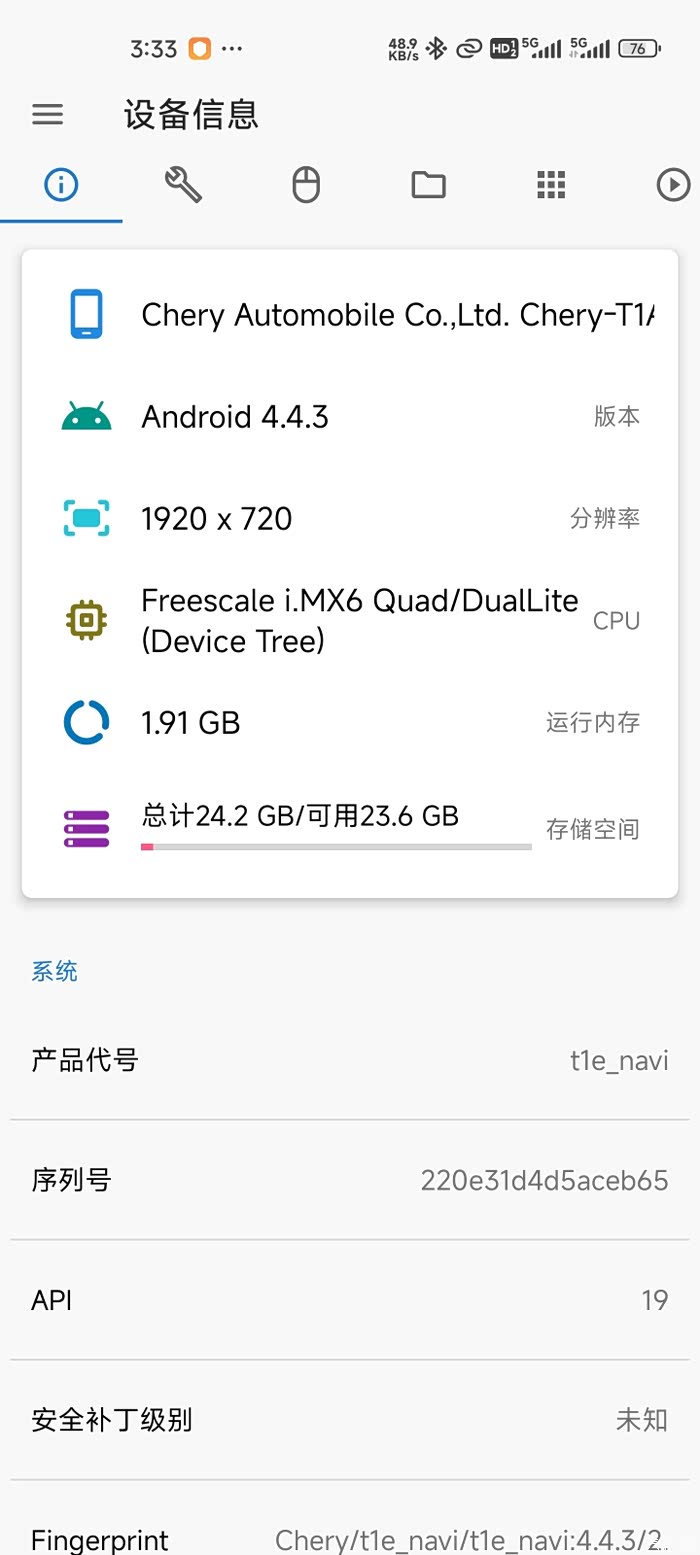The width and height of the screenshot is (700, 1555).
Task: Switch to the file folder tab
Action: point(428,185)
